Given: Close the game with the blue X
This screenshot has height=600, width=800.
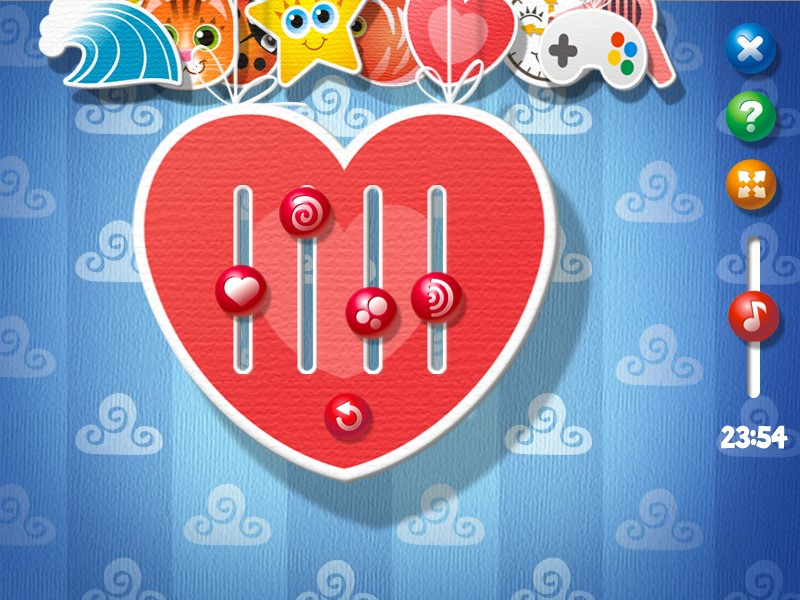Looking at the screenshot, I should (x=751, y=49).
